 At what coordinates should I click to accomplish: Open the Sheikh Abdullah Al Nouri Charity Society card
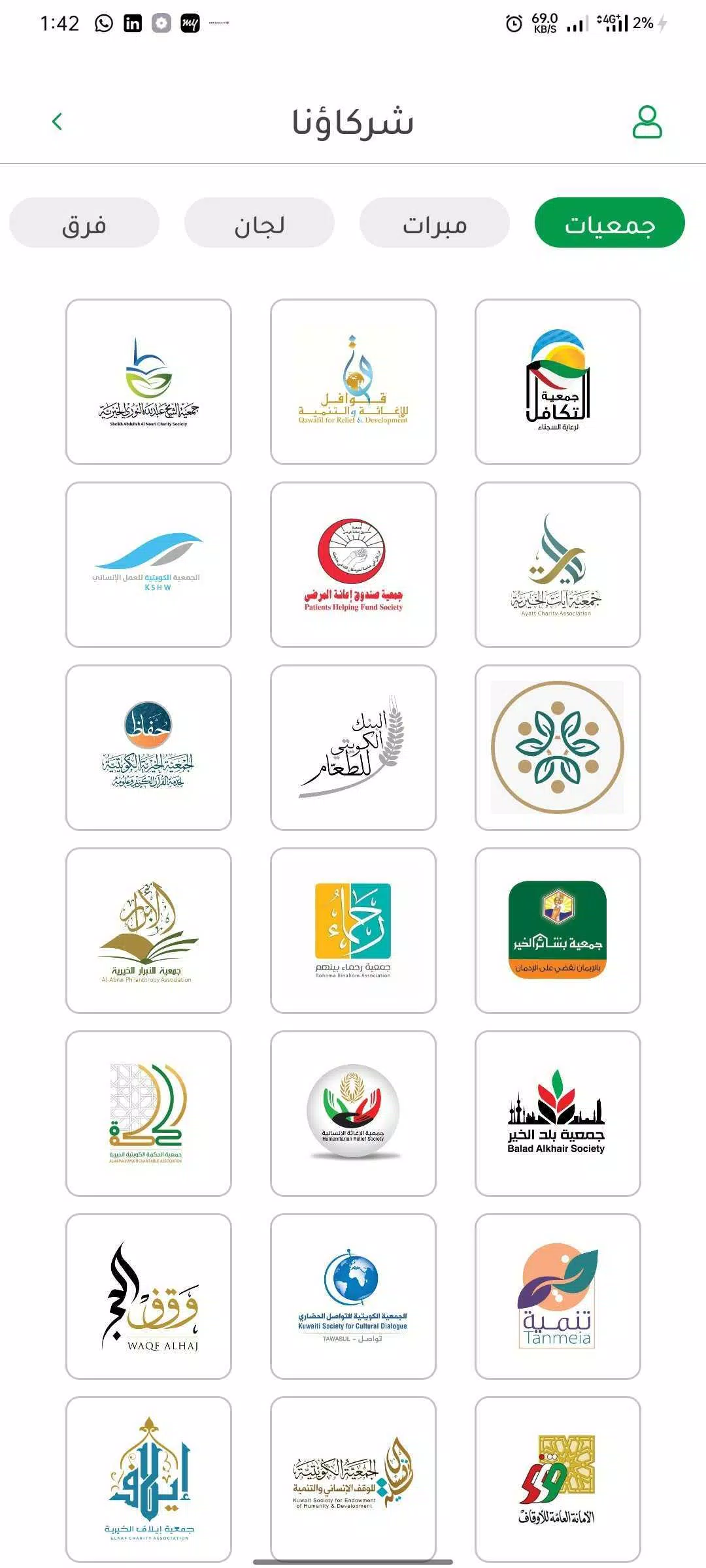[148, 382]
